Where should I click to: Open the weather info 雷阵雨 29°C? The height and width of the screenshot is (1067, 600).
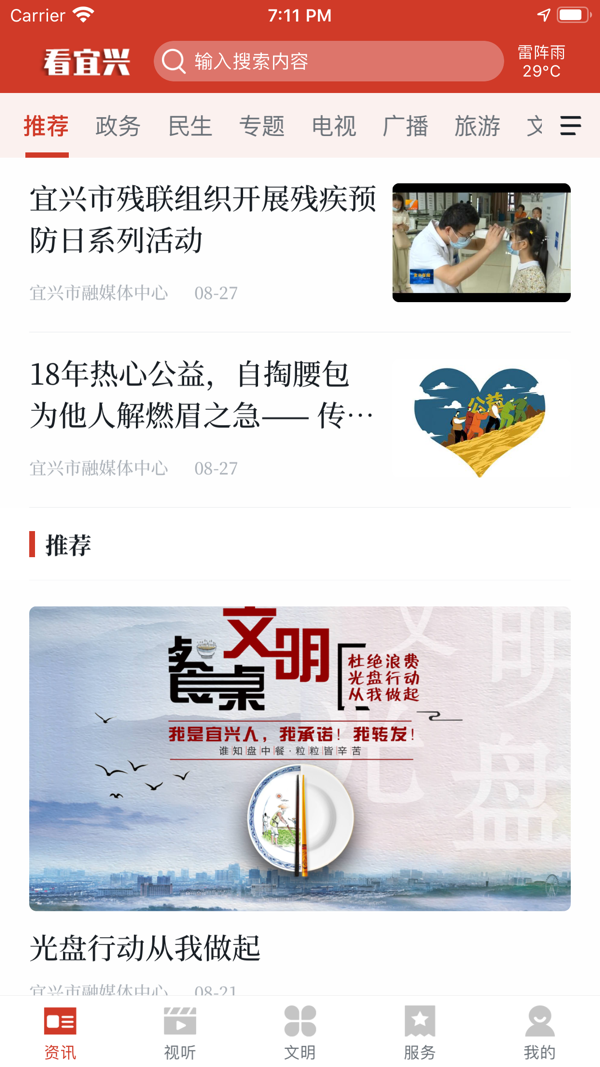541,61
